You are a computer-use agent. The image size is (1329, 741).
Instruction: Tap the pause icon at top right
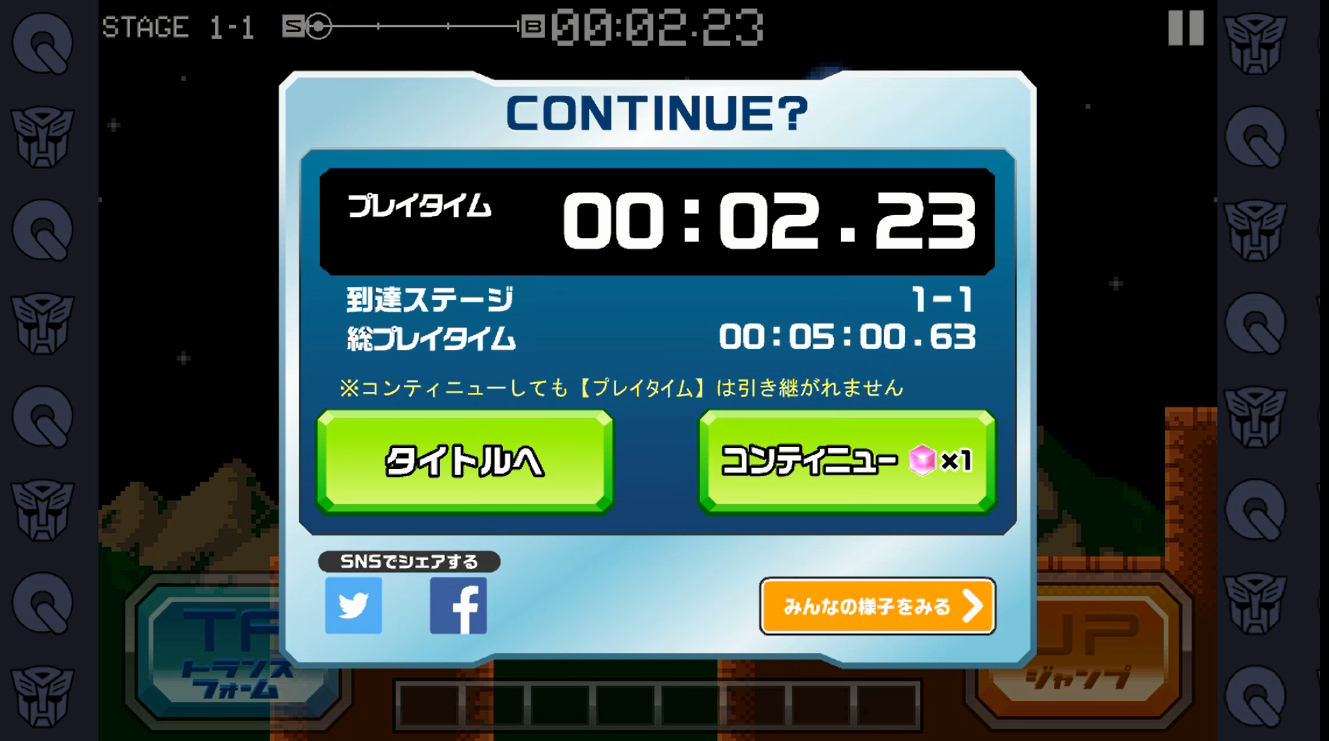(x=1185, y=27)
